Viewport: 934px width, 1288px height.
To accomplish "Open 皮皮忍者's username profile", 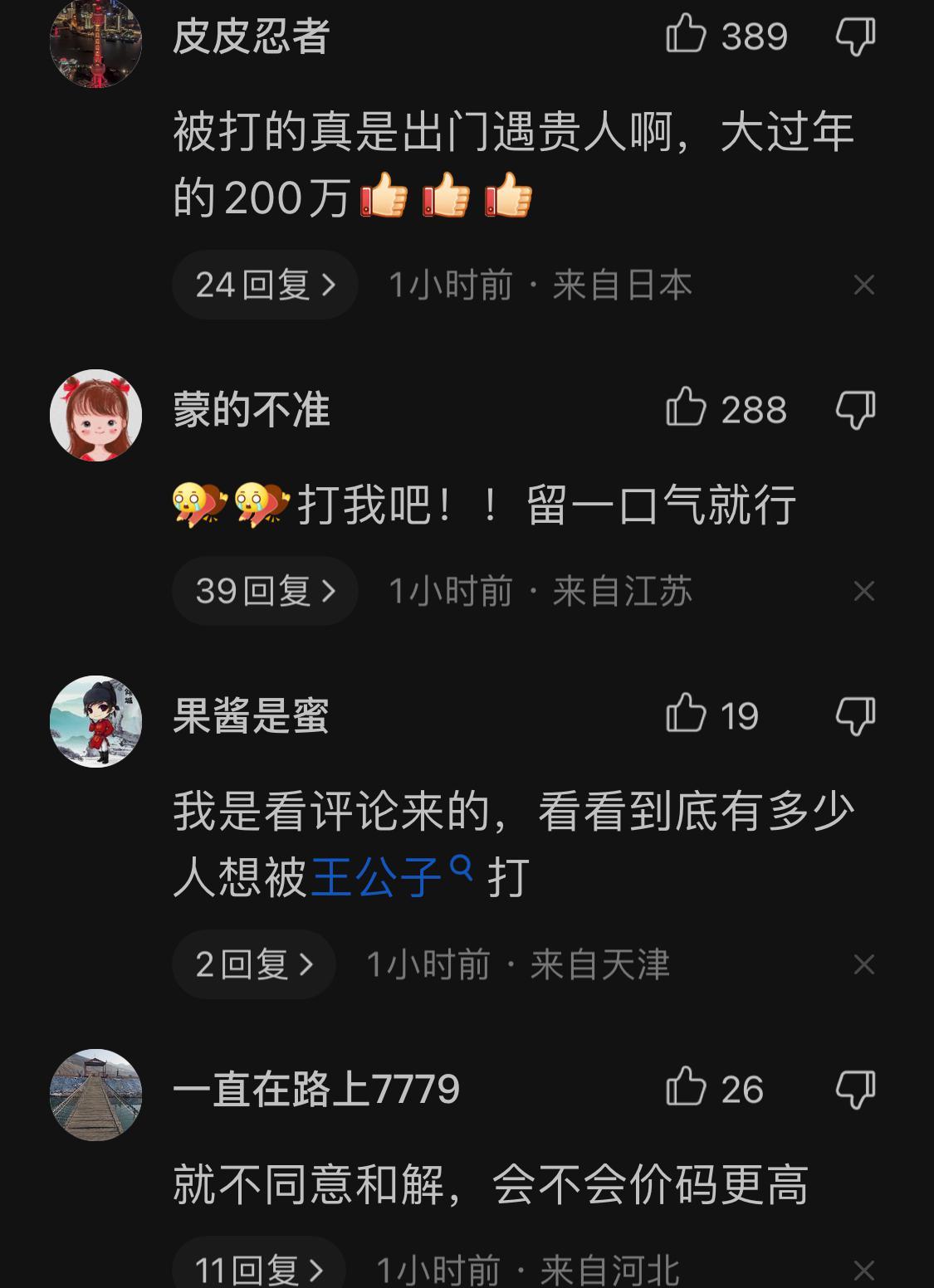I will 251,36.
